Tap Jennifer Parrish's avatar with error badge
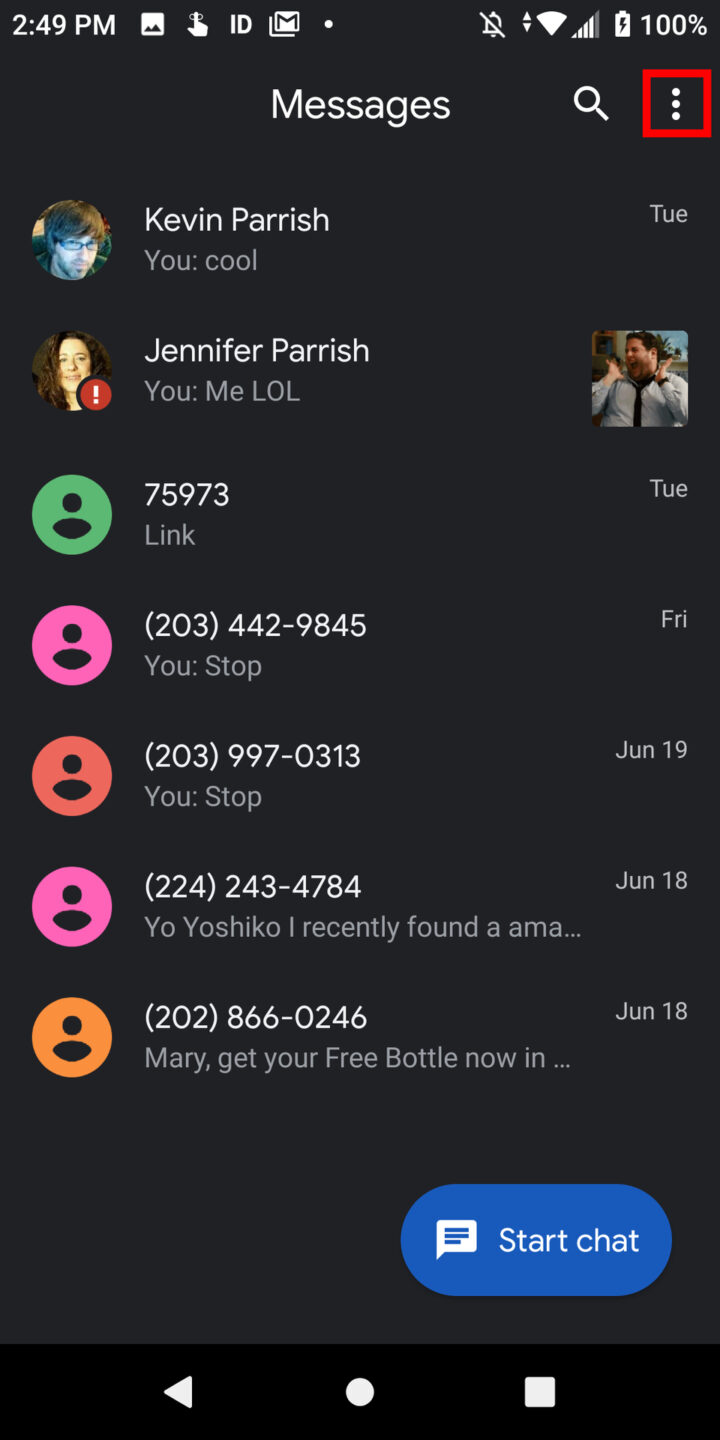The image size is (720, 1440). [71, 370]
